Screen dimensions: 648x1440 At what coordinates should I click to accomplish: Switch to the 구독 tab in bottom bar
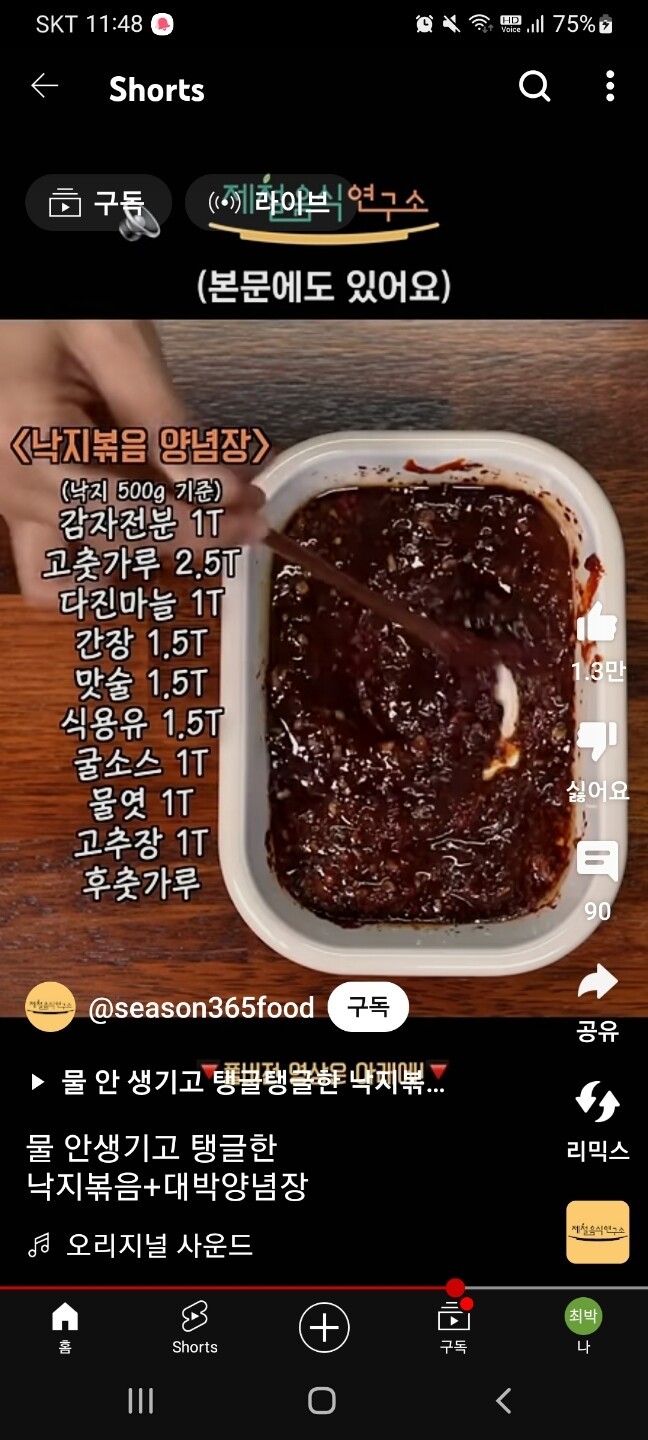(x=453, y=1327)
